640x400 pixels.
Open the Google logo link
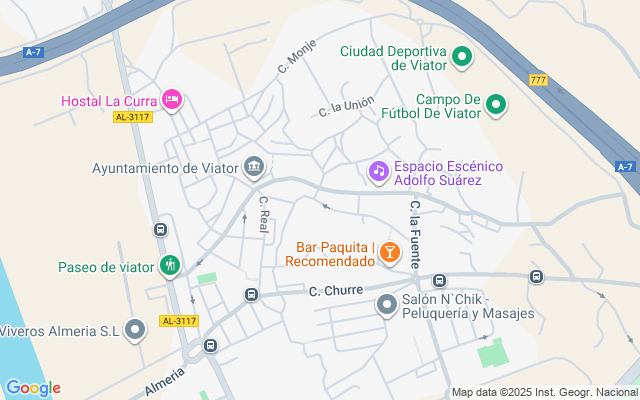tap(33, 388)
